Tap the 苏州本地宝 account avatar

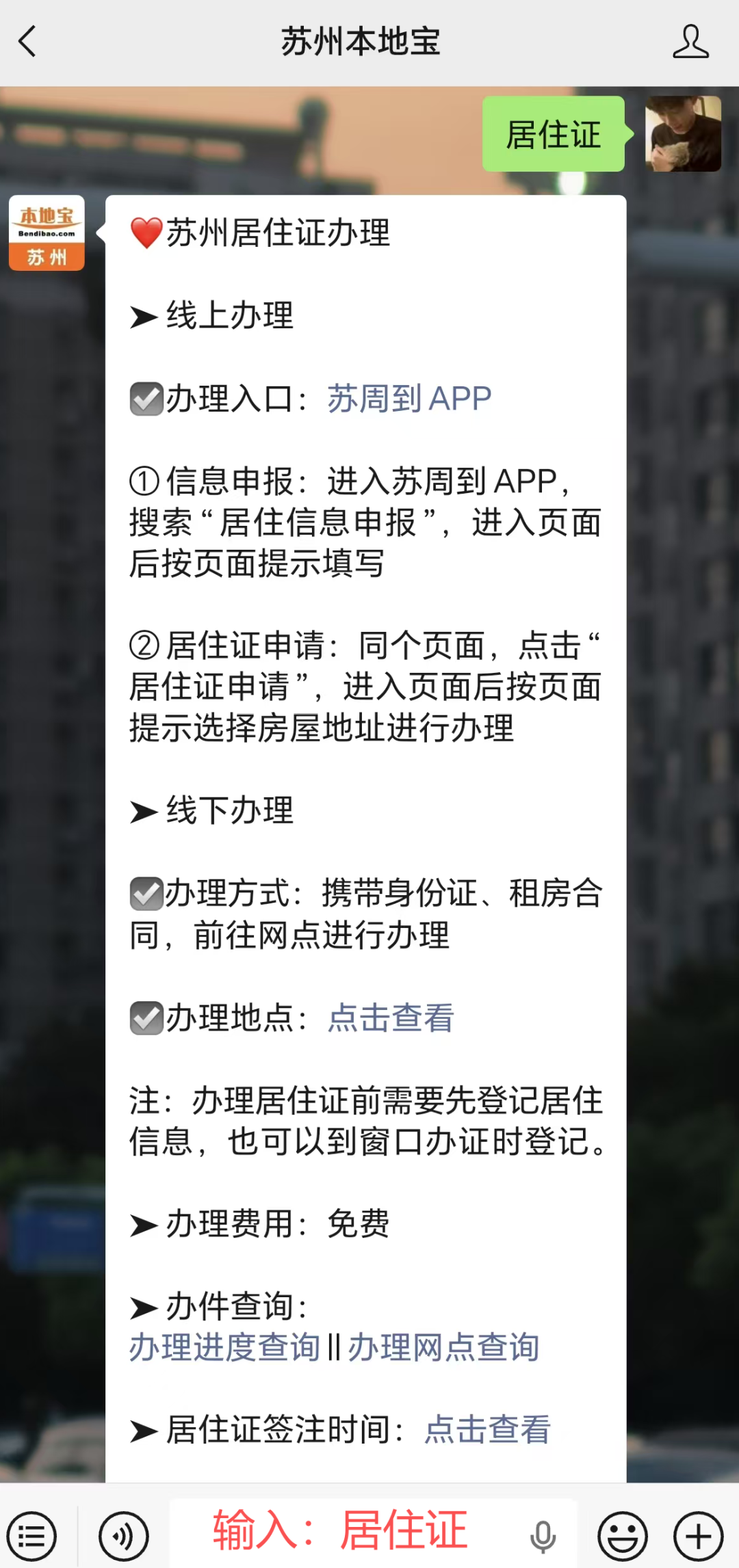pyautogui.click(x=47, y=233)
